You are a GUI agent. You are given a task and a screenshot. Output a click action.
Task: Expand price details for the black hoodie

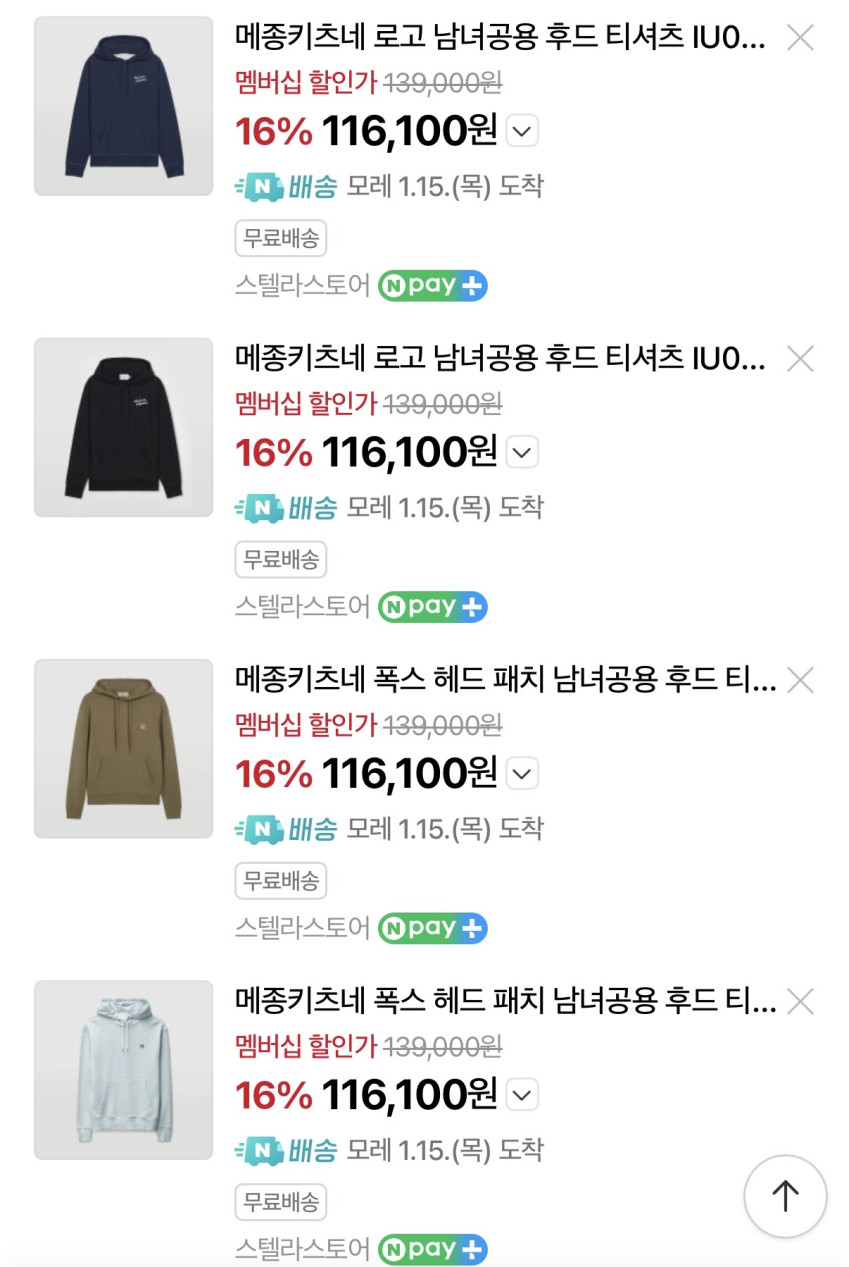pyautogui.click(x=523, y=452)
